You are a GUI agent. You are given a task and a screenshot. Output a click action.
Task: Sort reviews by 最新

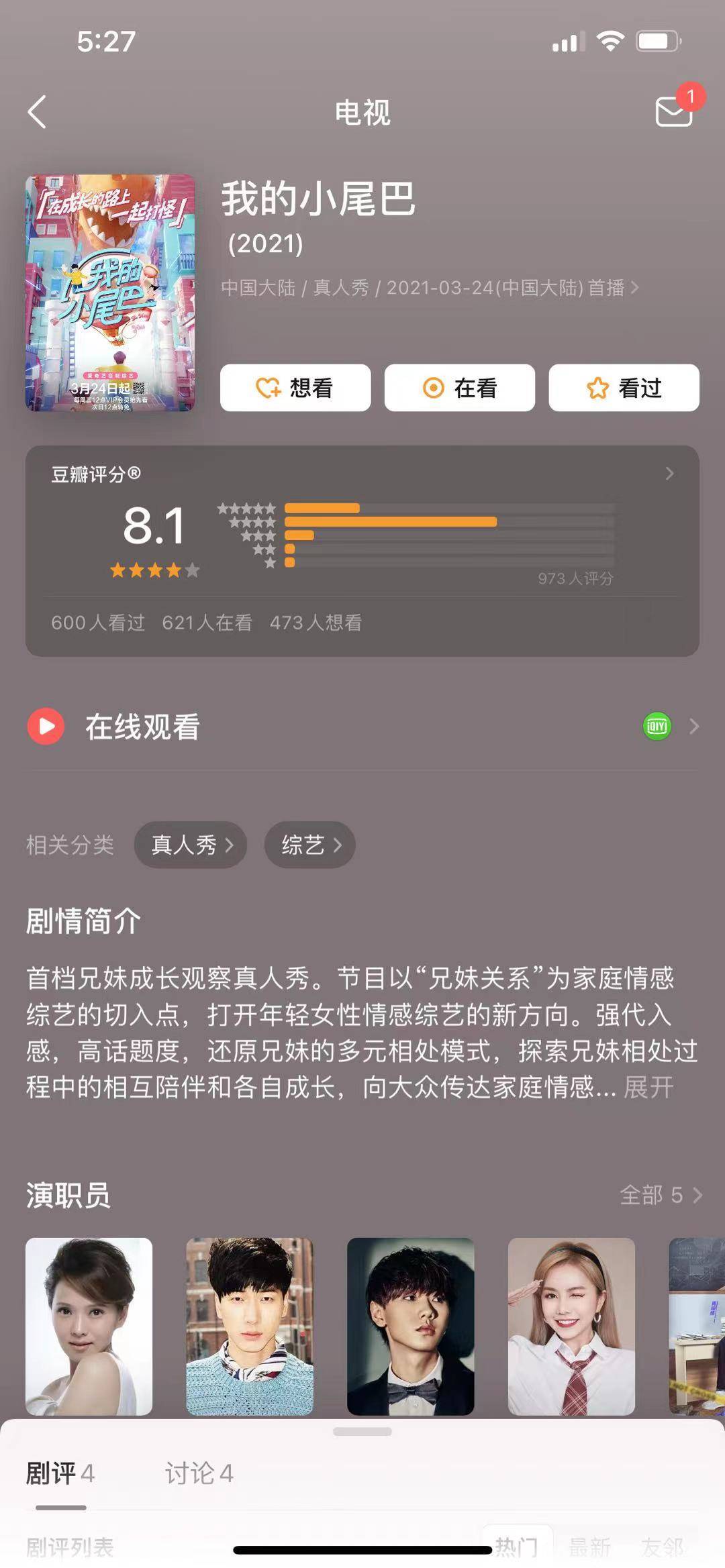pyautogui.click(x=589, y=1547)
